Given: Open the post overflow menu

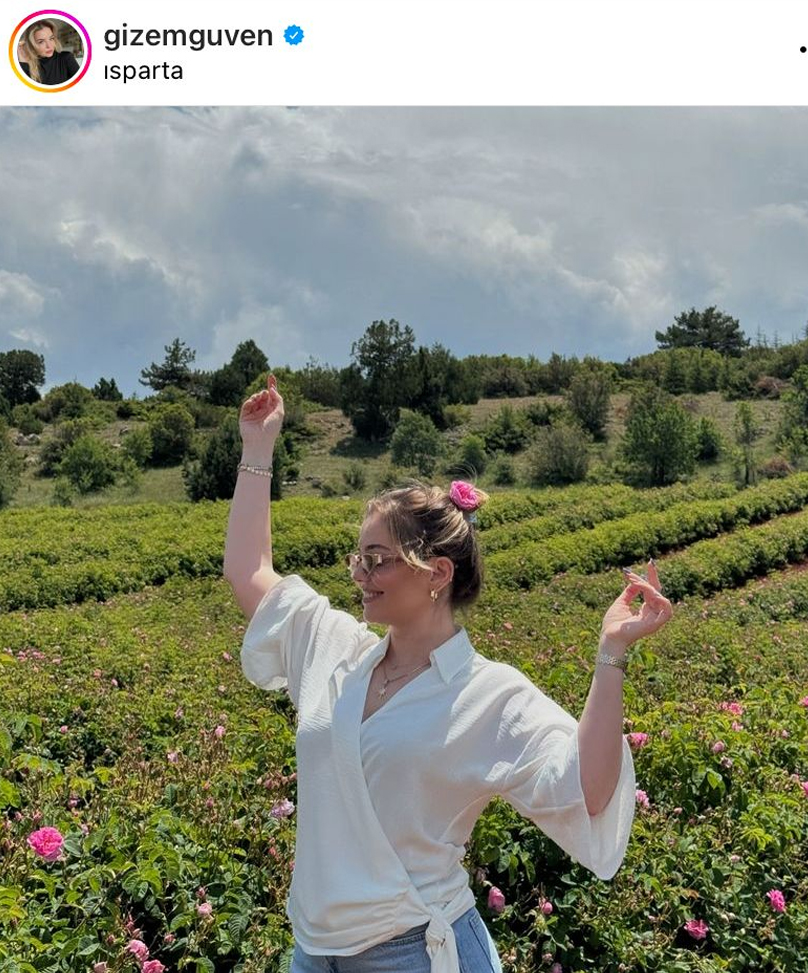Looking at the screenshot, I should tap(801, 51).
